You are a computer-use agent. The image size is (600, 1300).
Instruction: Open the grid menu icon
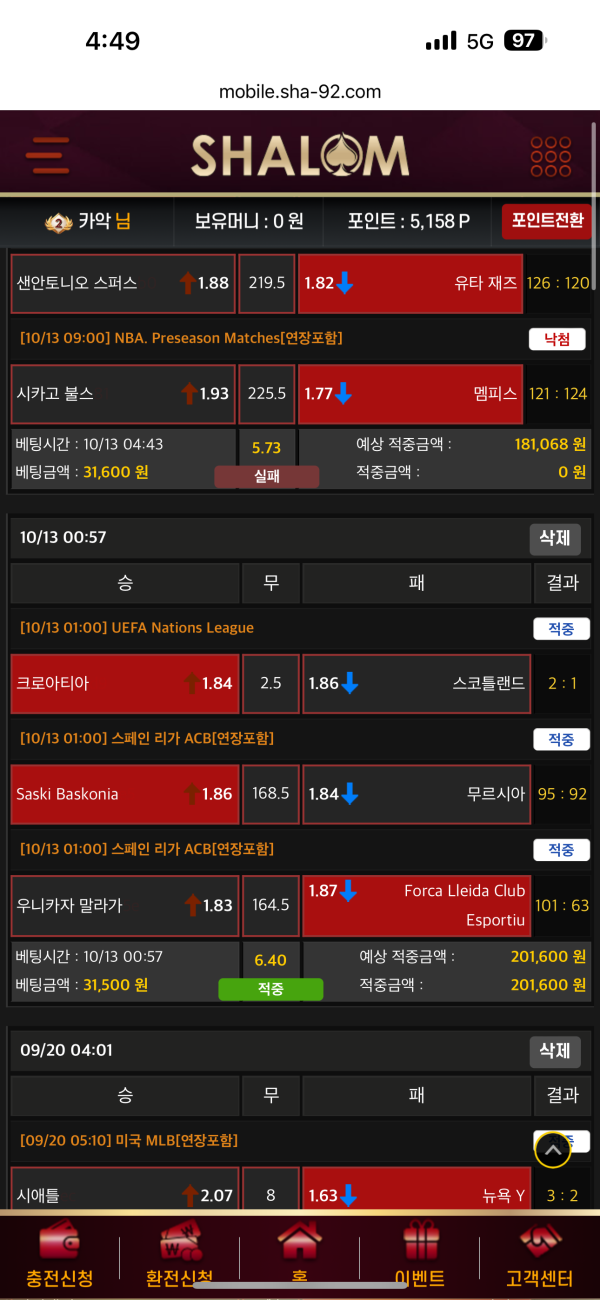551,156
